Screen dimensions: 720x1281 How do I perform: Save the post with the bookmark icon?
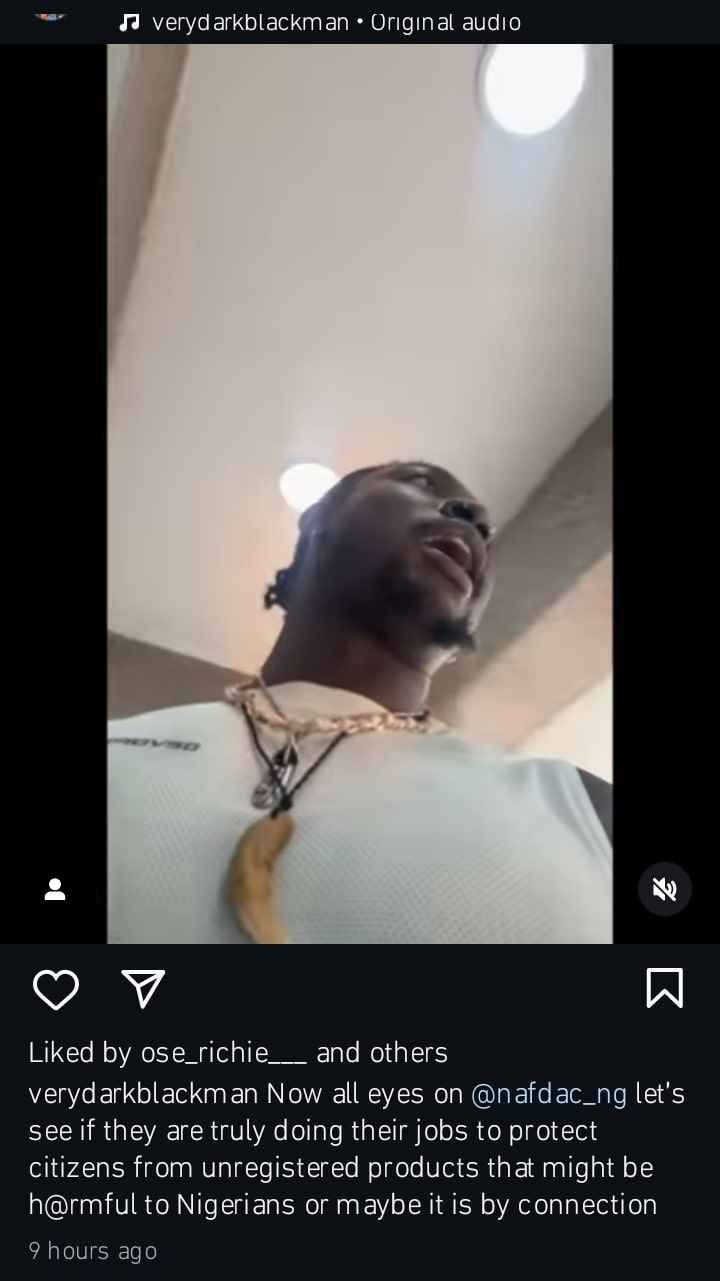[664, 988]
